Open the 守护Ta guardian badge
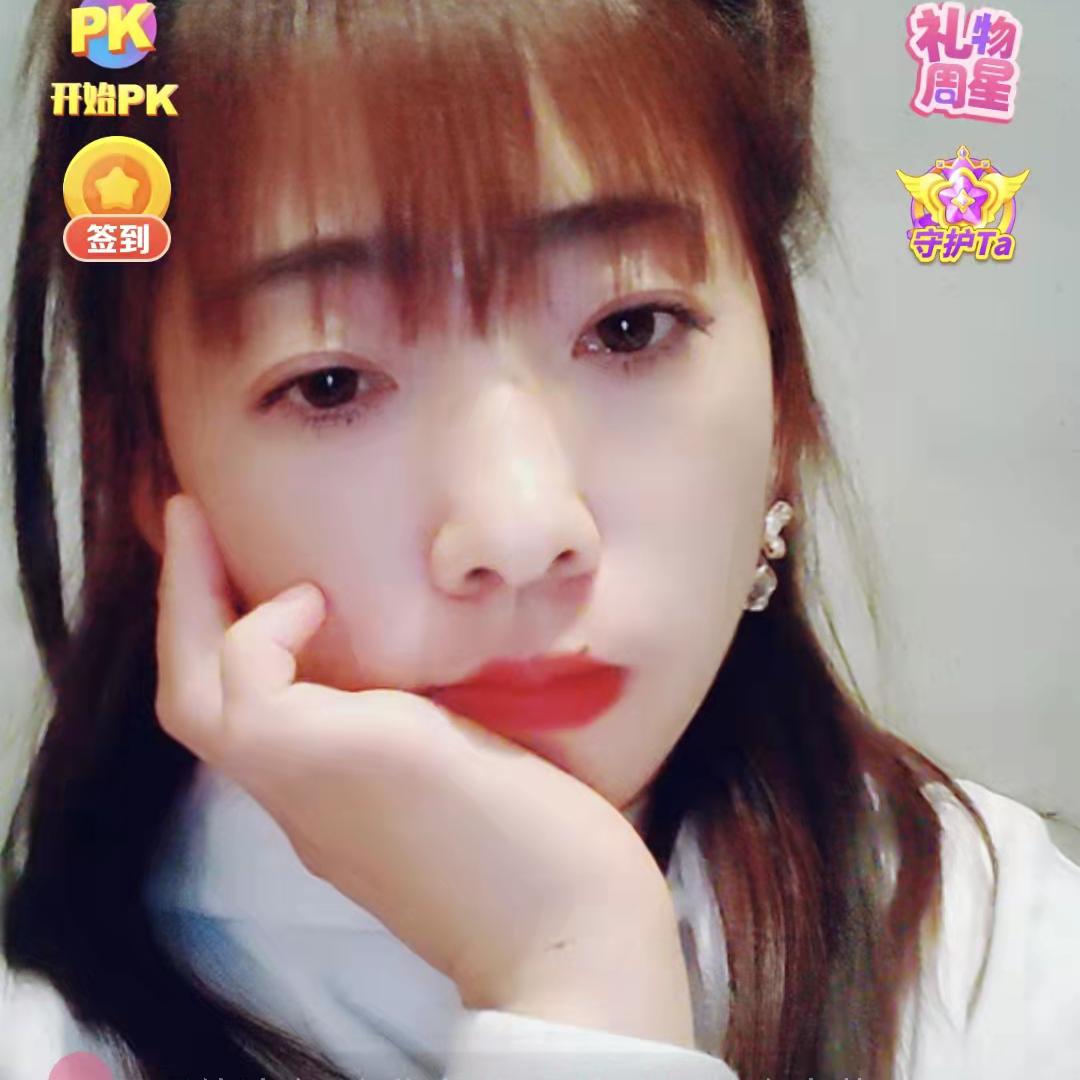1080x1080 pixels. (963, 206)
